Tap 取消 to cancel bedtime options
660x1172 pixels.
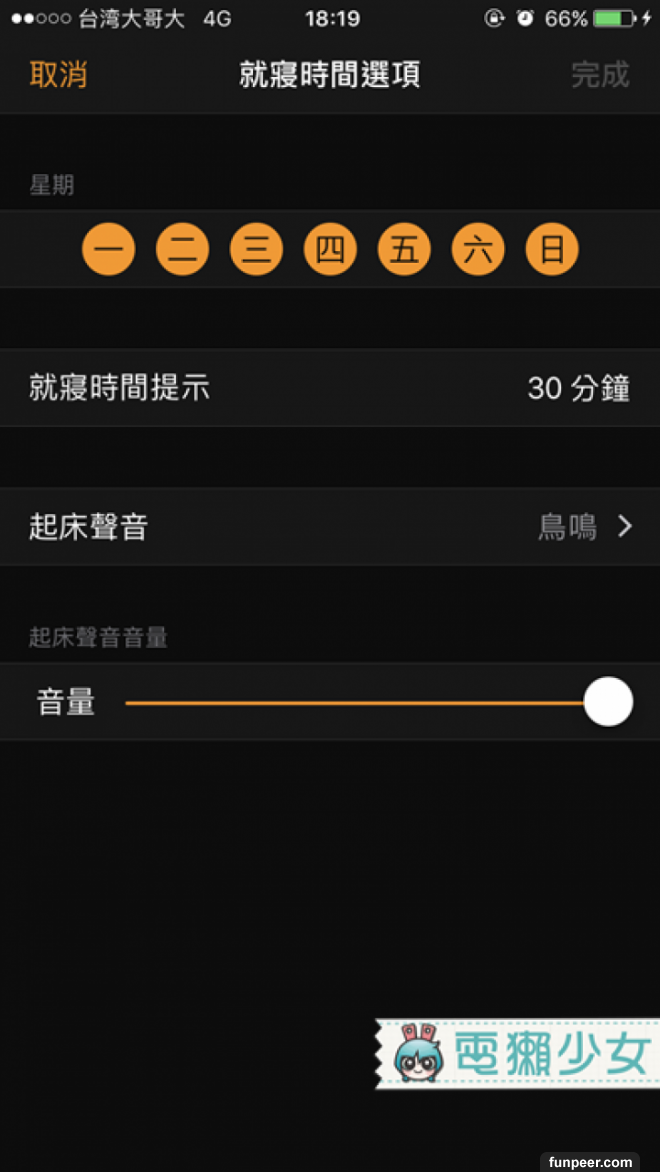pyautogui.click(x=58, y=75)
